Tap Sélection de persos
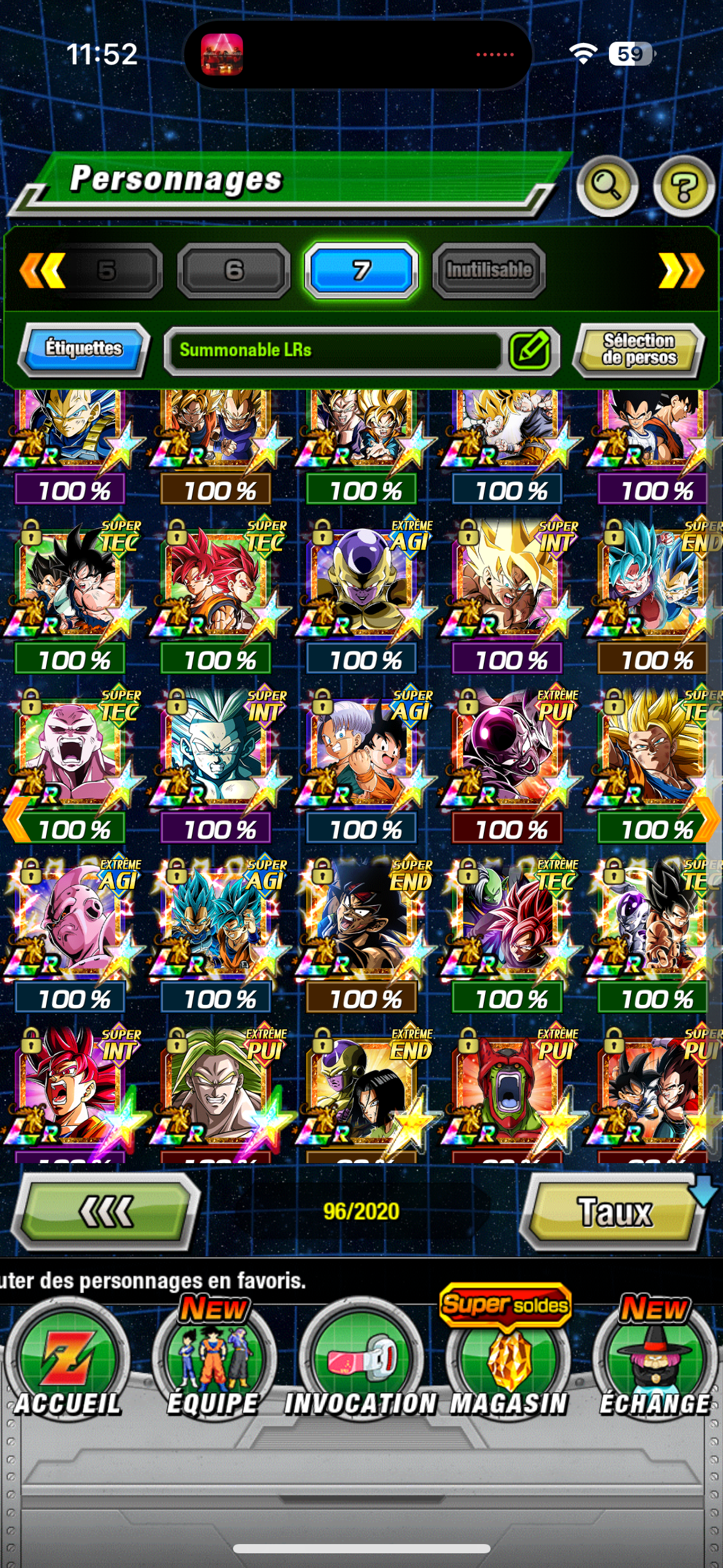723x1568 pixels. point(638,350)
